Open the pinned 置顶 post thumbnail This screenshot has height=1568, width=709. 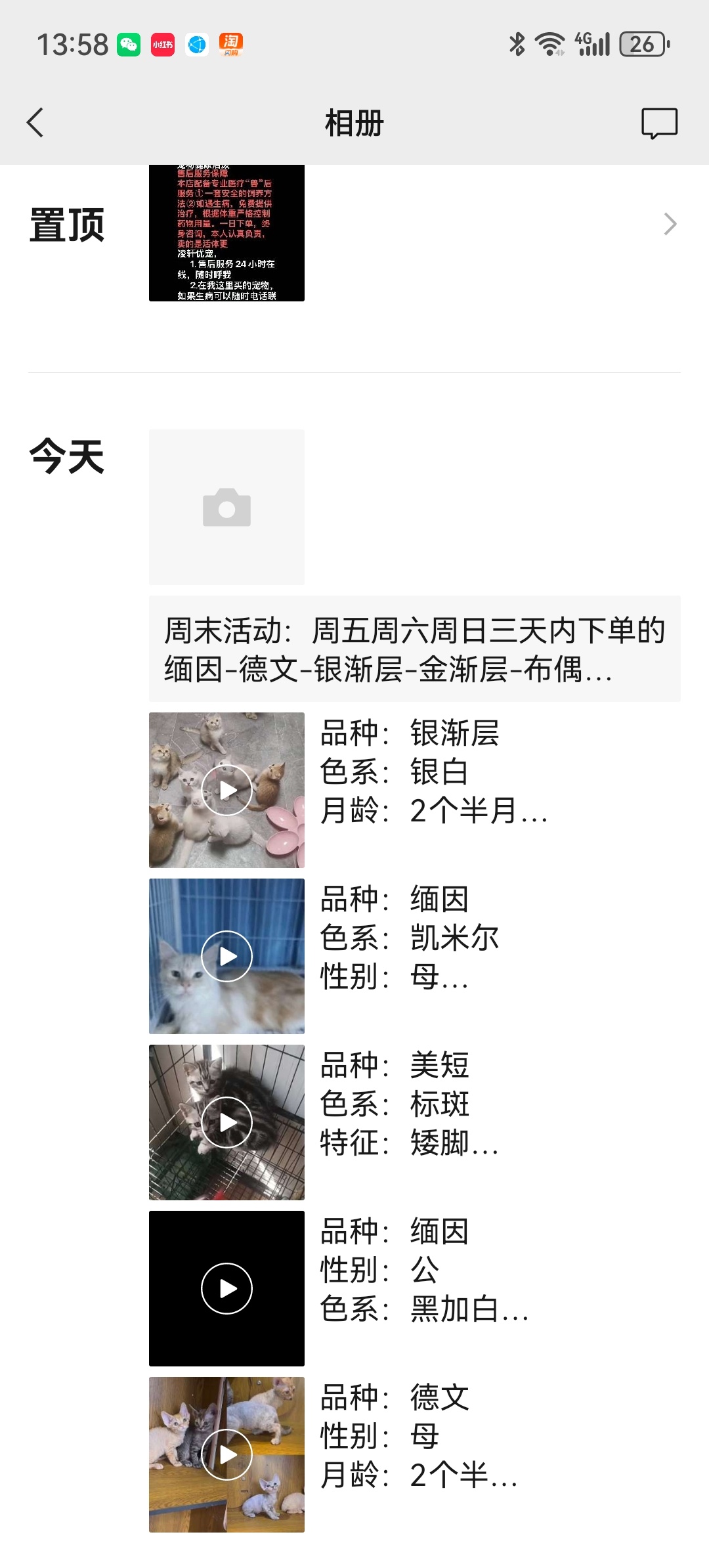[x=226, y=233]
